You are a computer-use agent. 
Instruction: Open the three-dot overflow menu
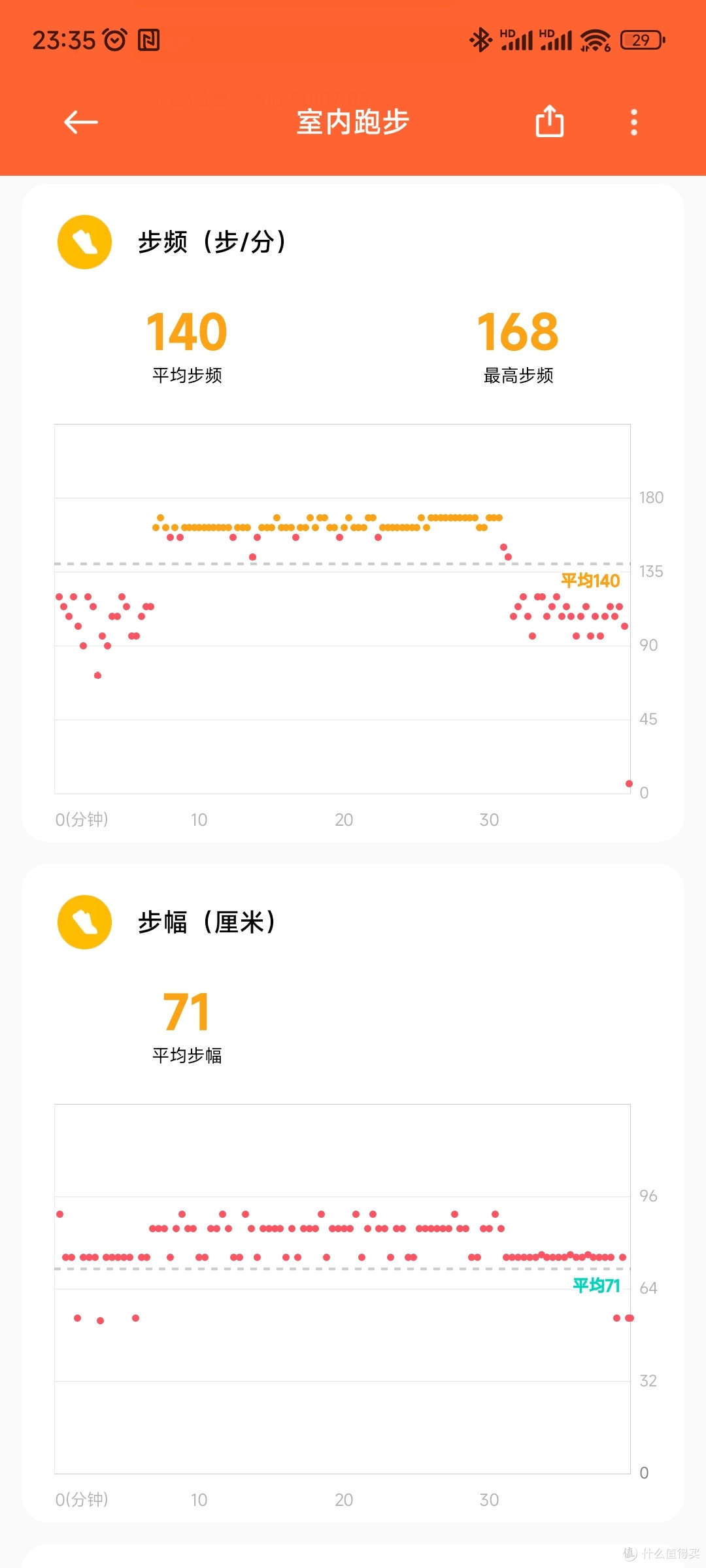pyautogui.click(x=633, y=122)
